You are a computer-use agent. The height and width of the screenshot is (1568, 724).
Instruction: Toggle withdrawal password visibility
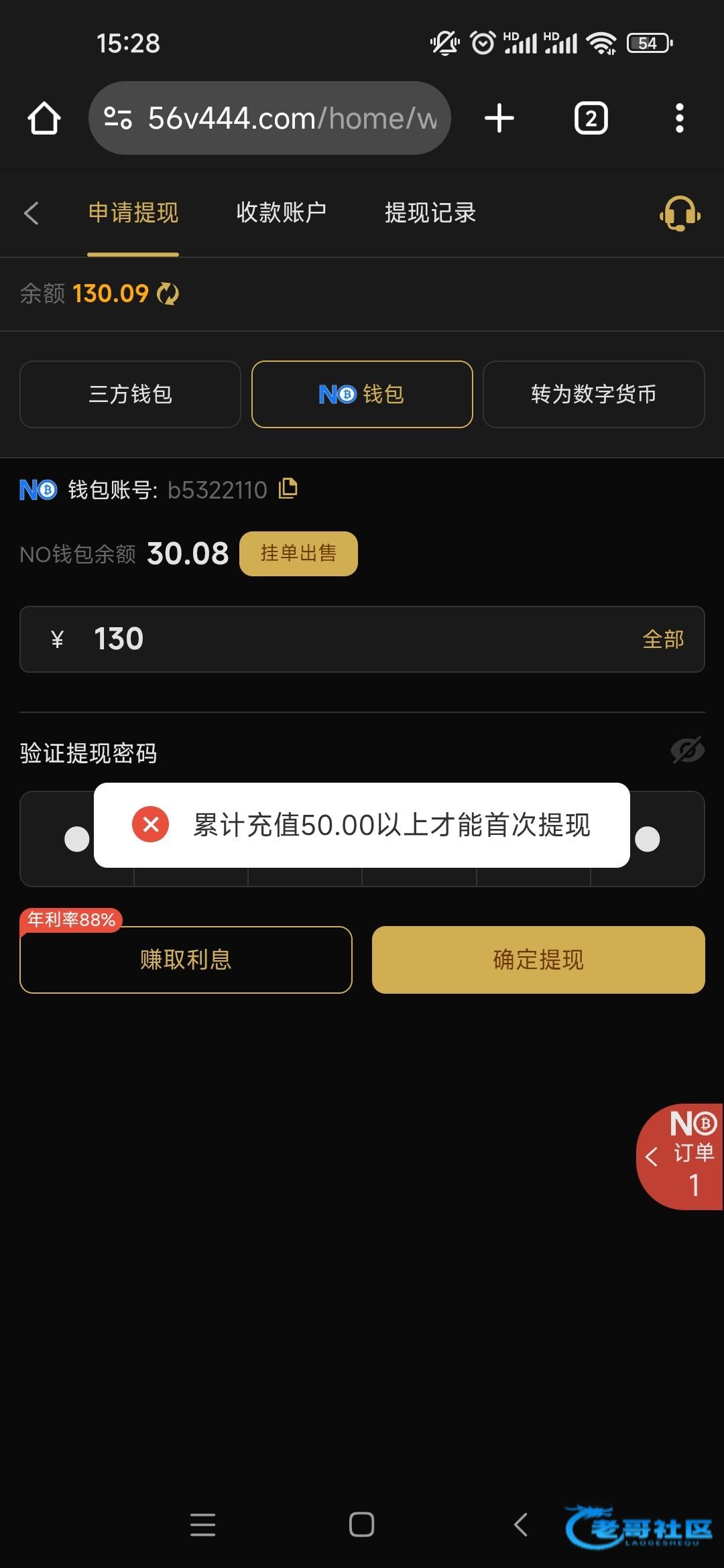[x=687, y=750]
